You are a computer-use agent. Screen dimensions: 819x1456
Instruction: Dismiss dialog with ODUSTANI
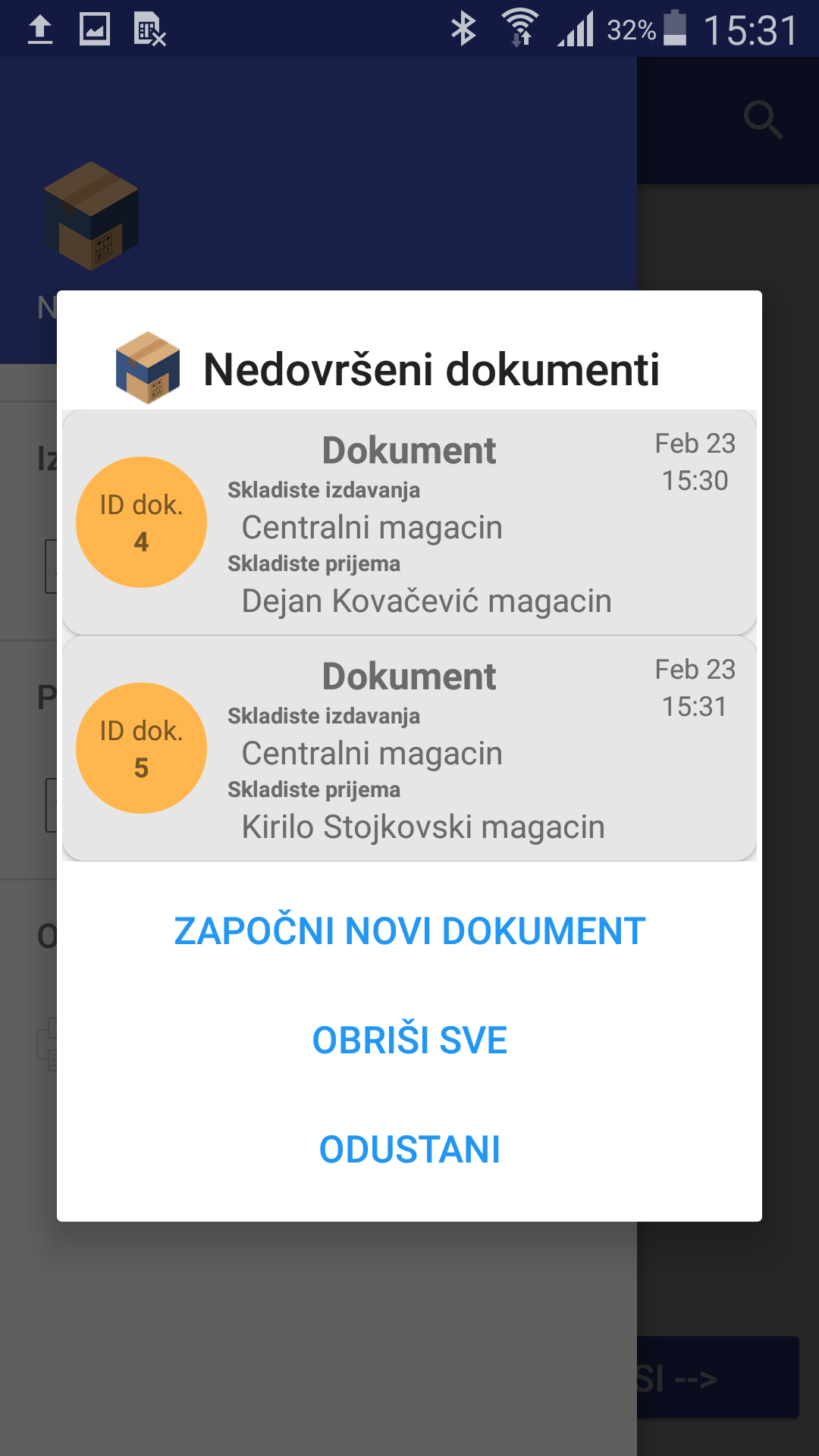[x=409, y=1150]
